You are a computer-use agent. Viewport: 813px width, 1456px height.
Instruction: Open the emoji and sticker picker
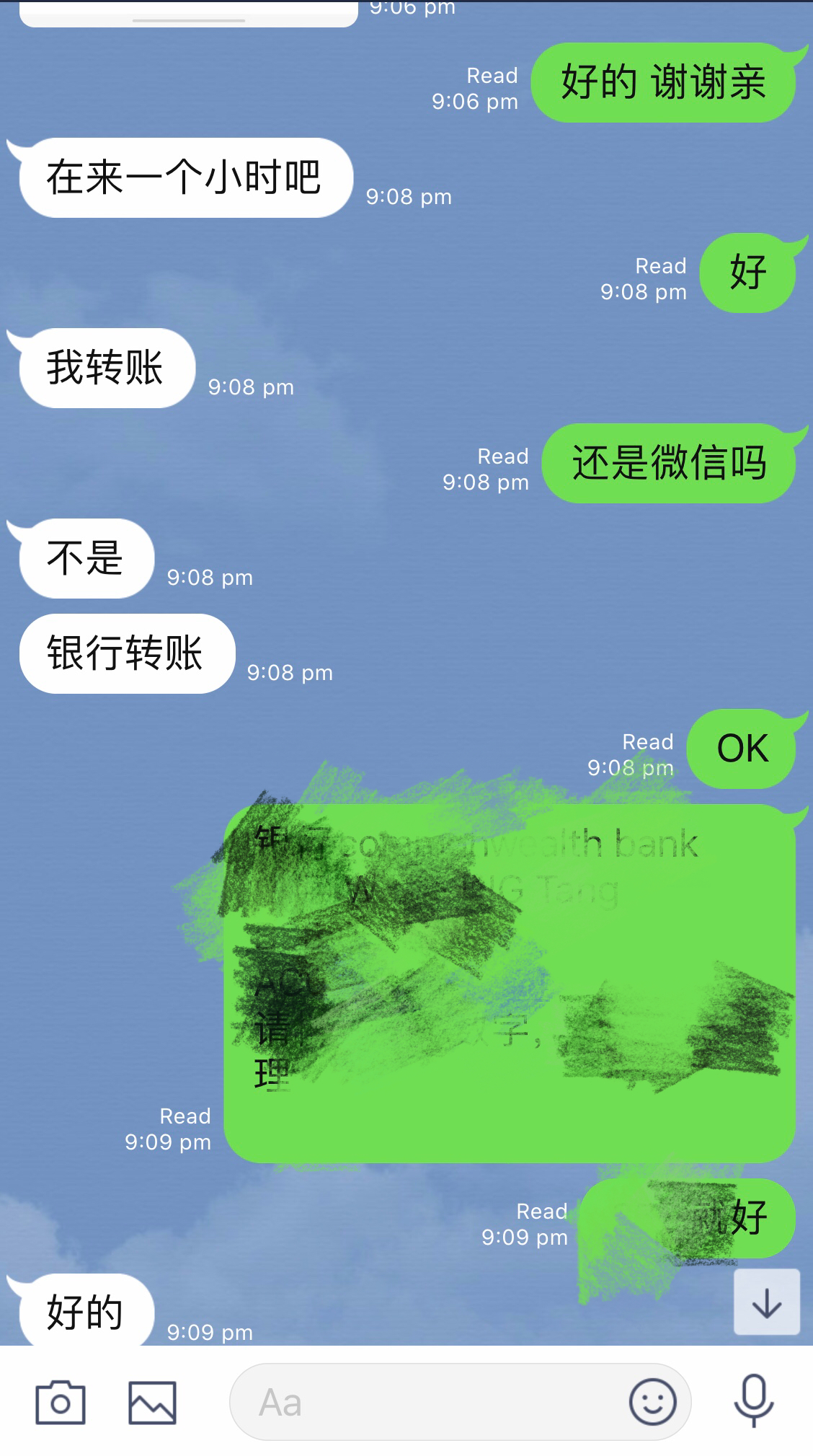pos(652,1403)
